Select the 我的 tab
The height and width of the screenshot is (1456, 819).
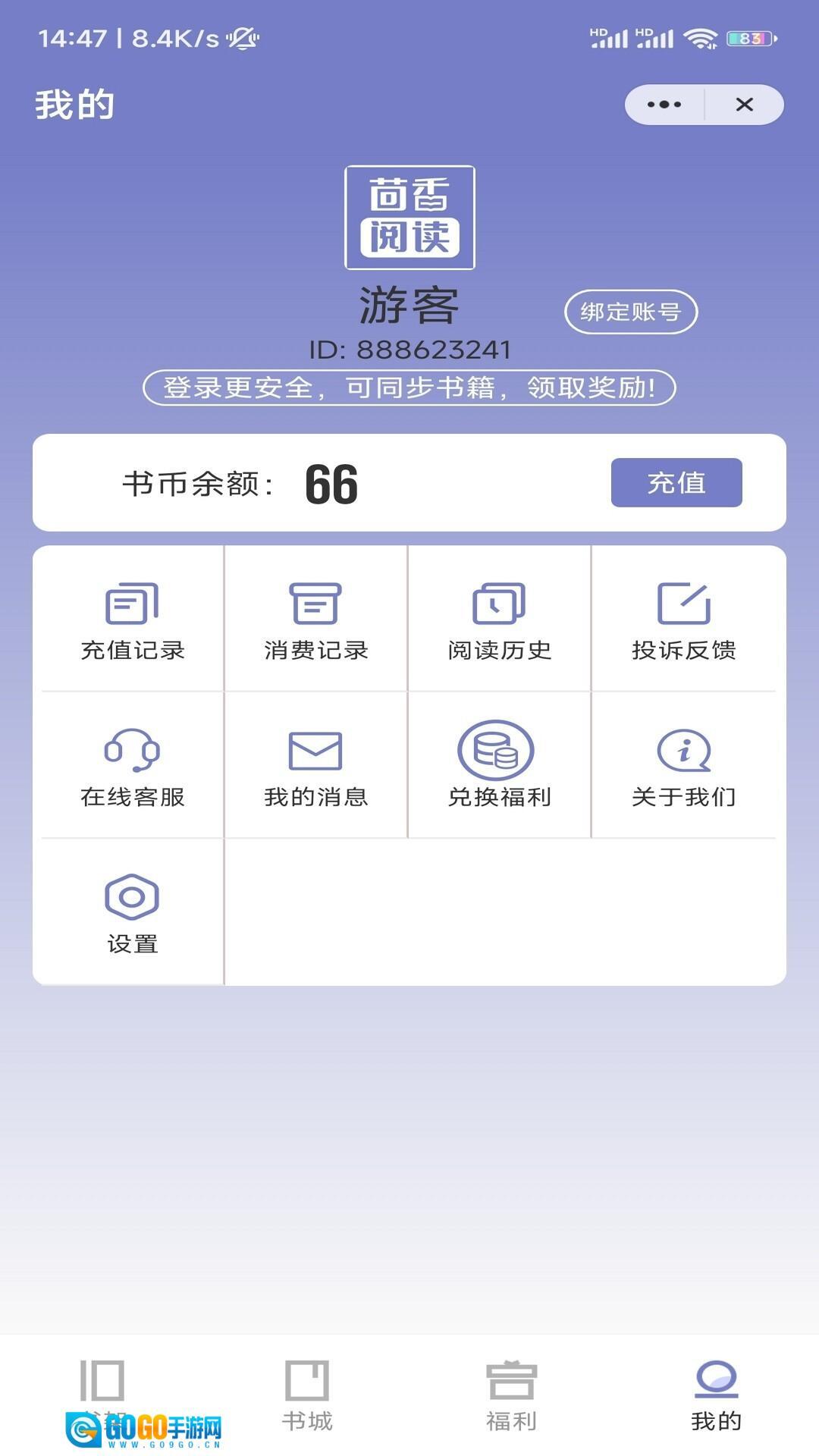click(716, 1395)
